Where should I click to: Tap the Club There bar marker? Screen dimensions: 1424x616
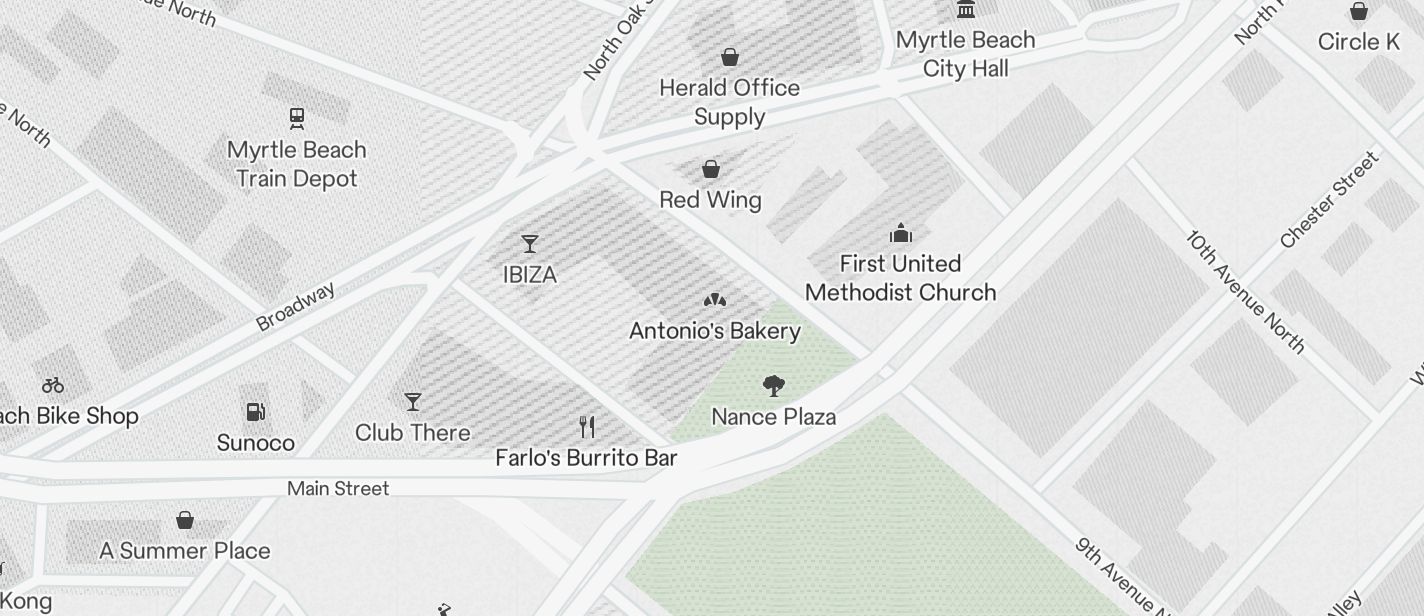click(413, 402)
